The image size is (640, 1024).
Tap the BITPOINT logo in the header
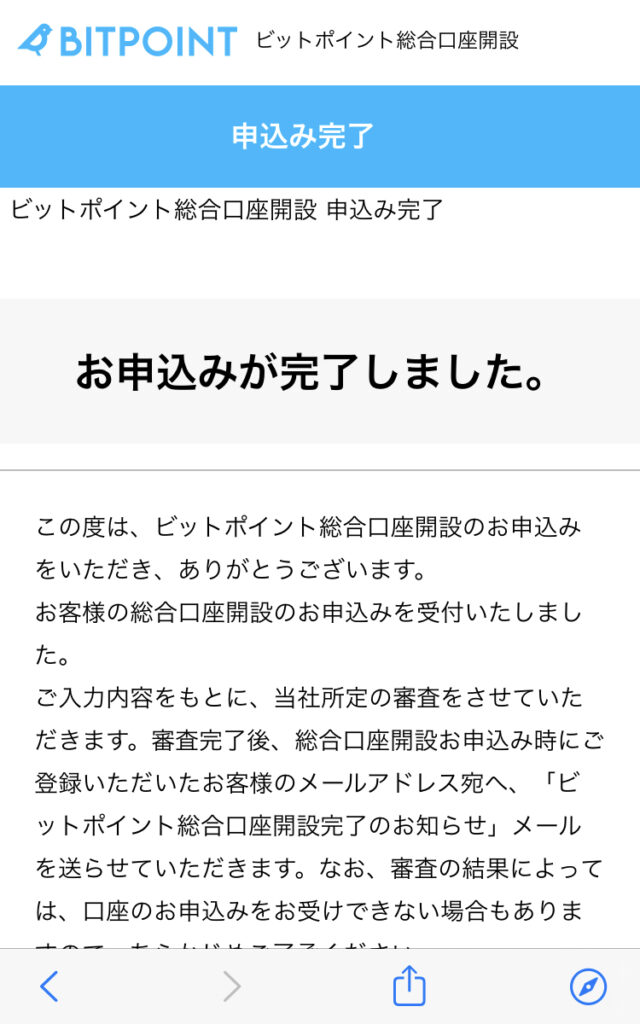(x=127, y=40)
